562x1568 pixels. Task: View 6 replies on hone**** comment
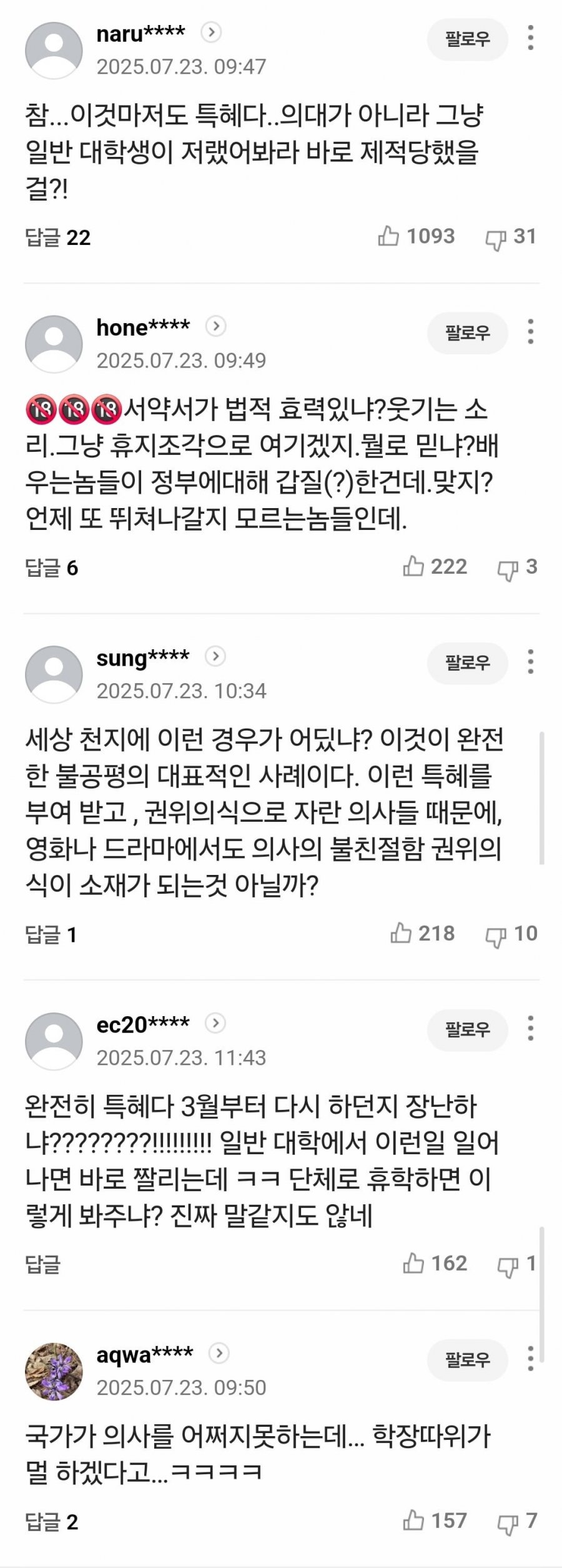pyautogui.click(x=52, y=567)
